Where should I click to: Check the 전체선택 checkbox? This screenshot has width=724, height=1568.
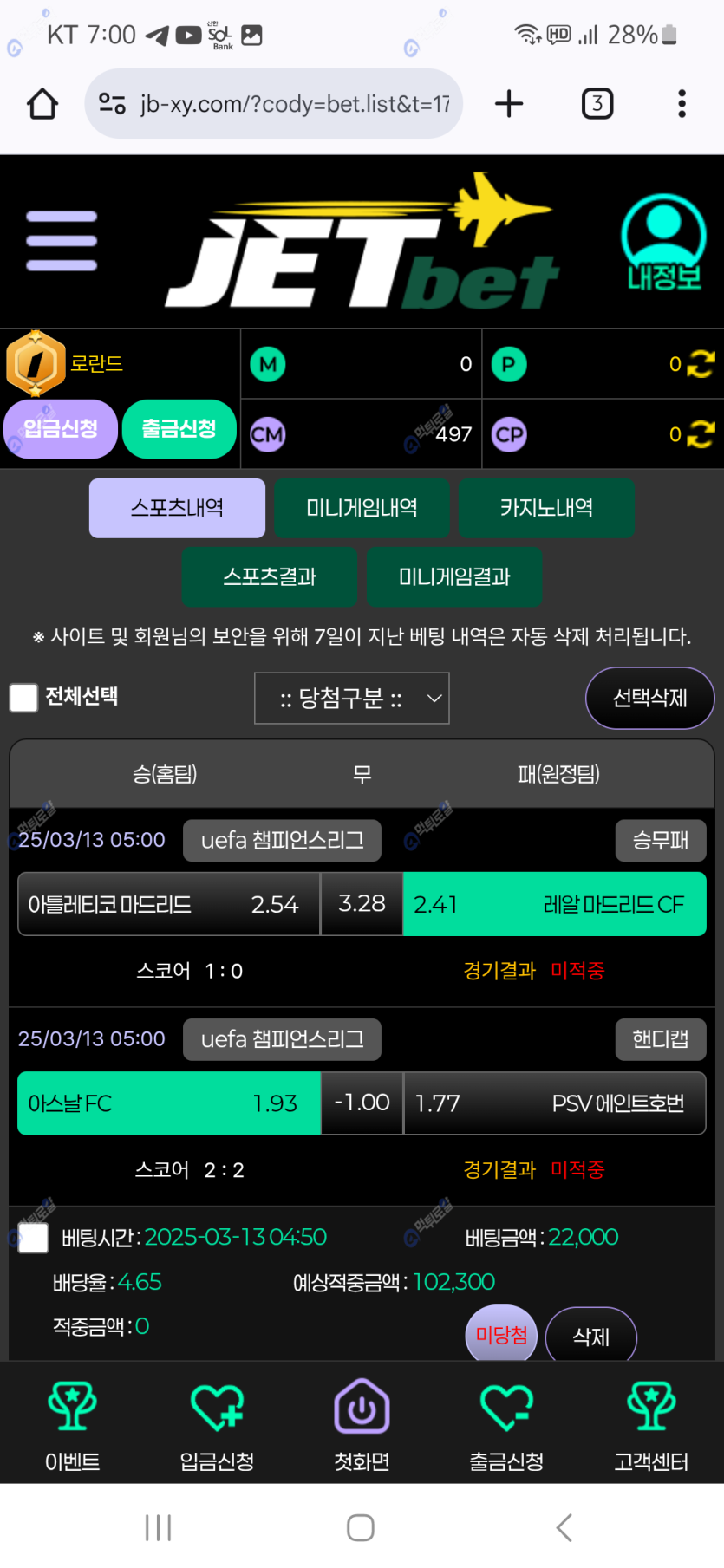click(23, 698)
